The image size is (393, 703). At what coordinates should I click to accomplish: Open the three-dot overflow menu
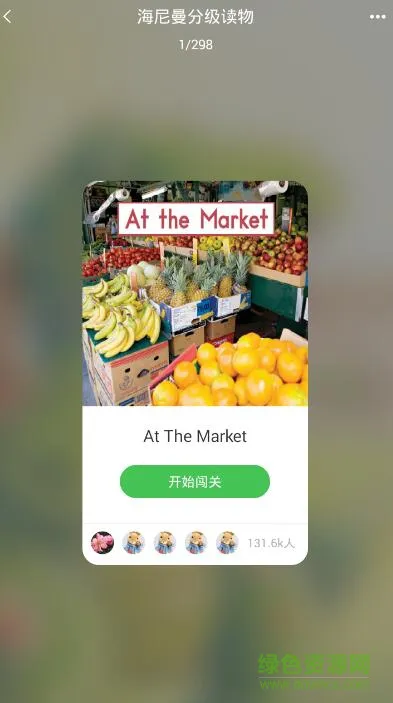coord(378,17)
